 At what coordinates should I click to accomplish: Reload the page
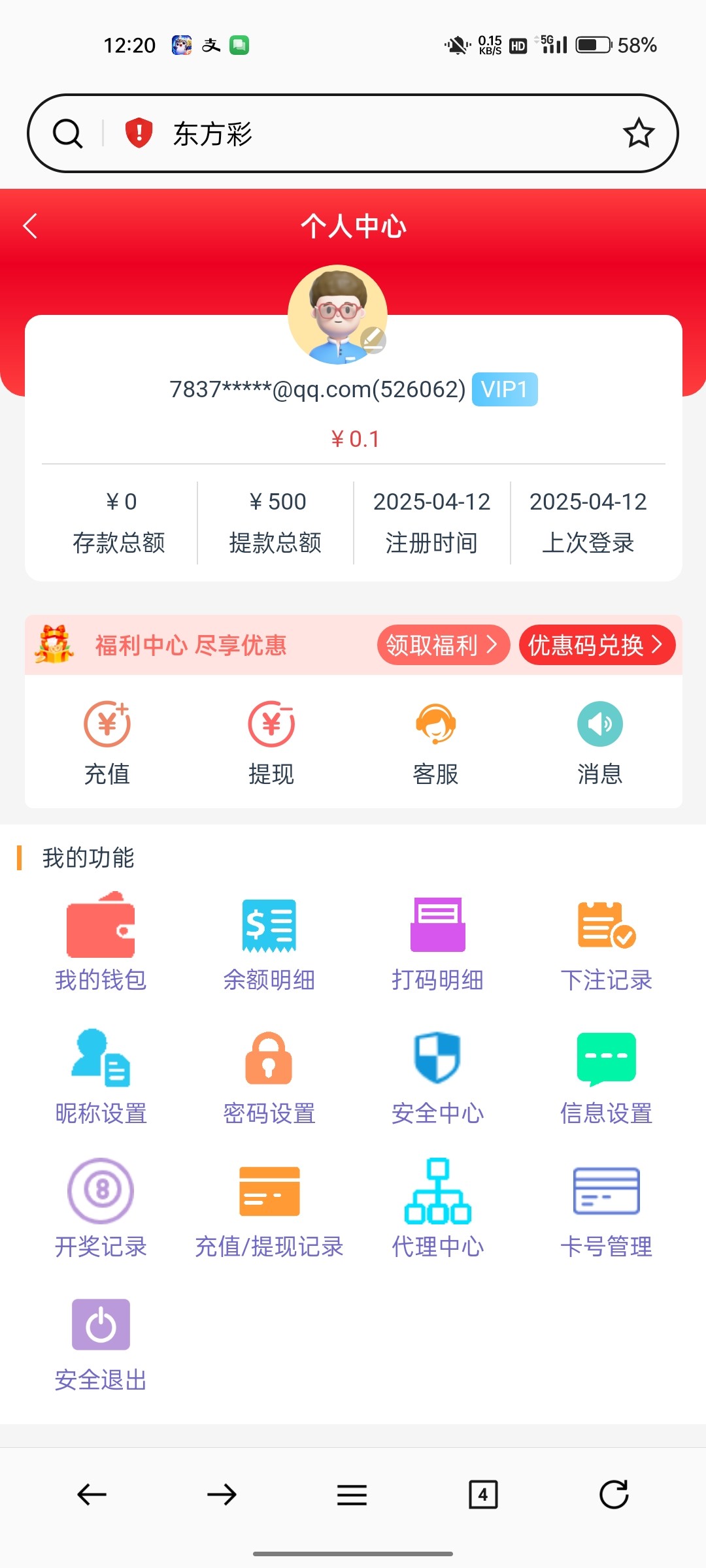(614, 1494)
